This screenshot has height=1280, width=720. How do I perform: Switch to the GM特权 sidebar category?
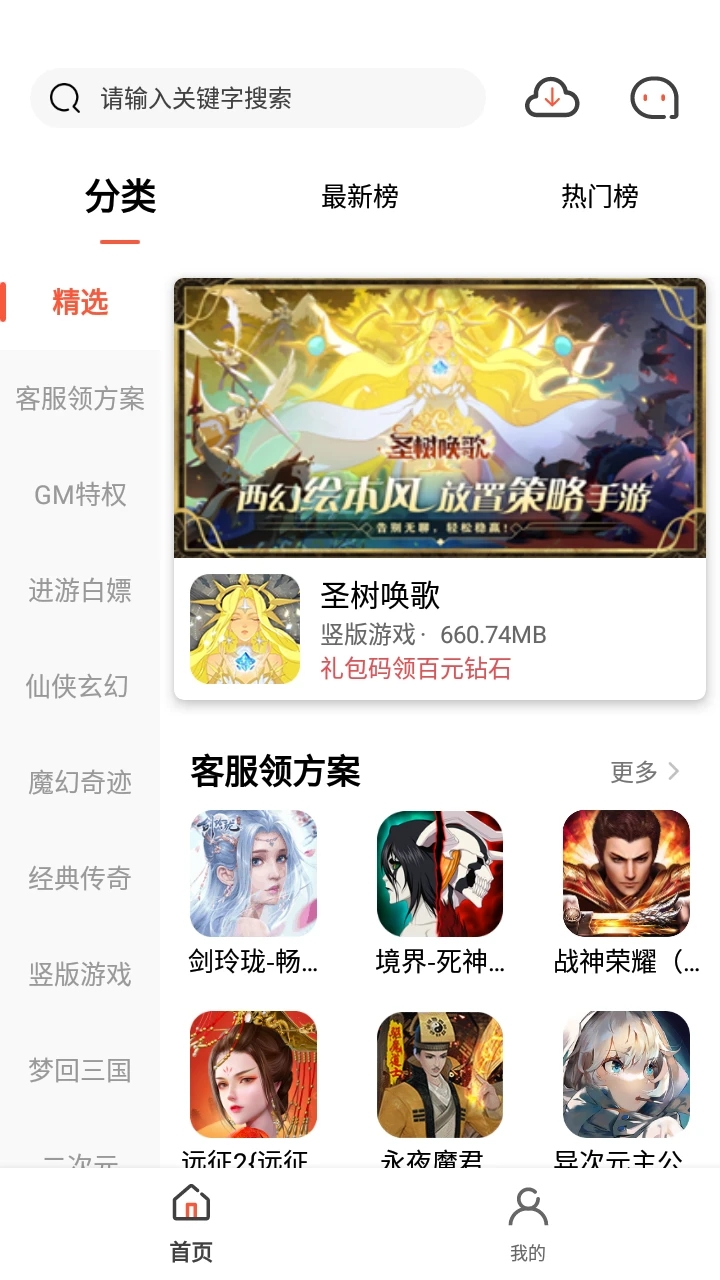77,495
